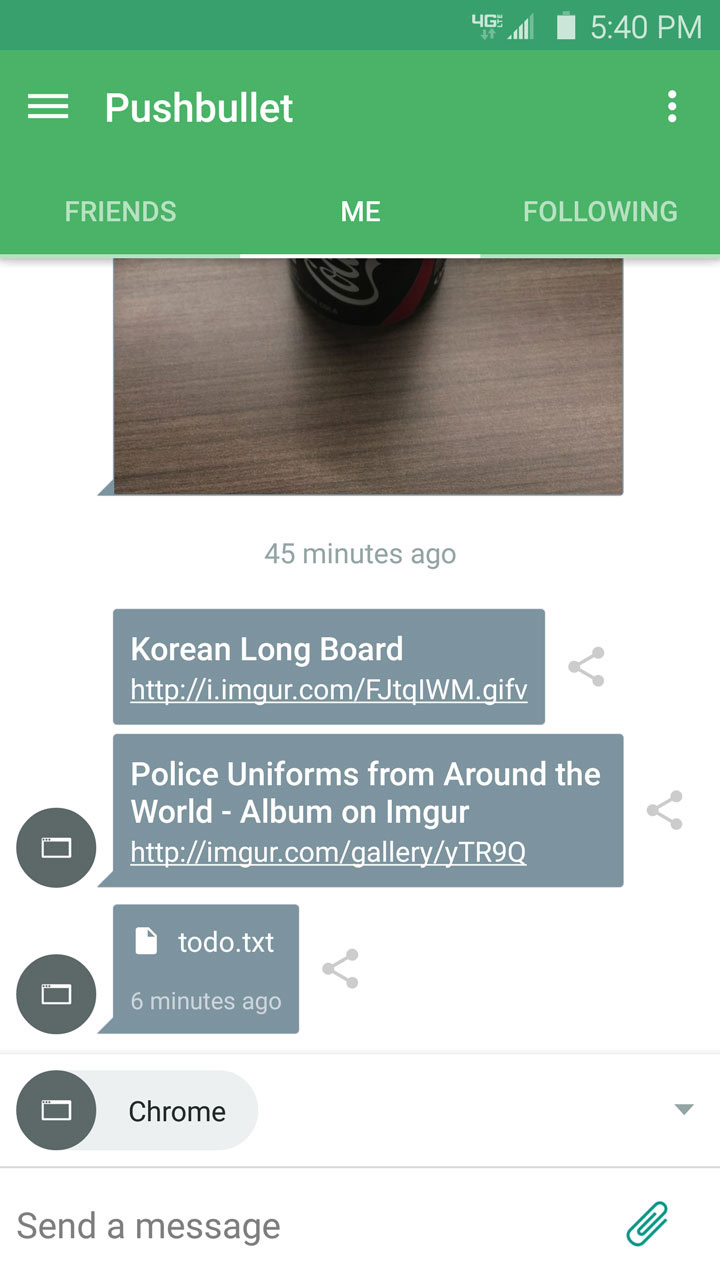
Task: Share the todo.txt file push
Action: point(340,969)
